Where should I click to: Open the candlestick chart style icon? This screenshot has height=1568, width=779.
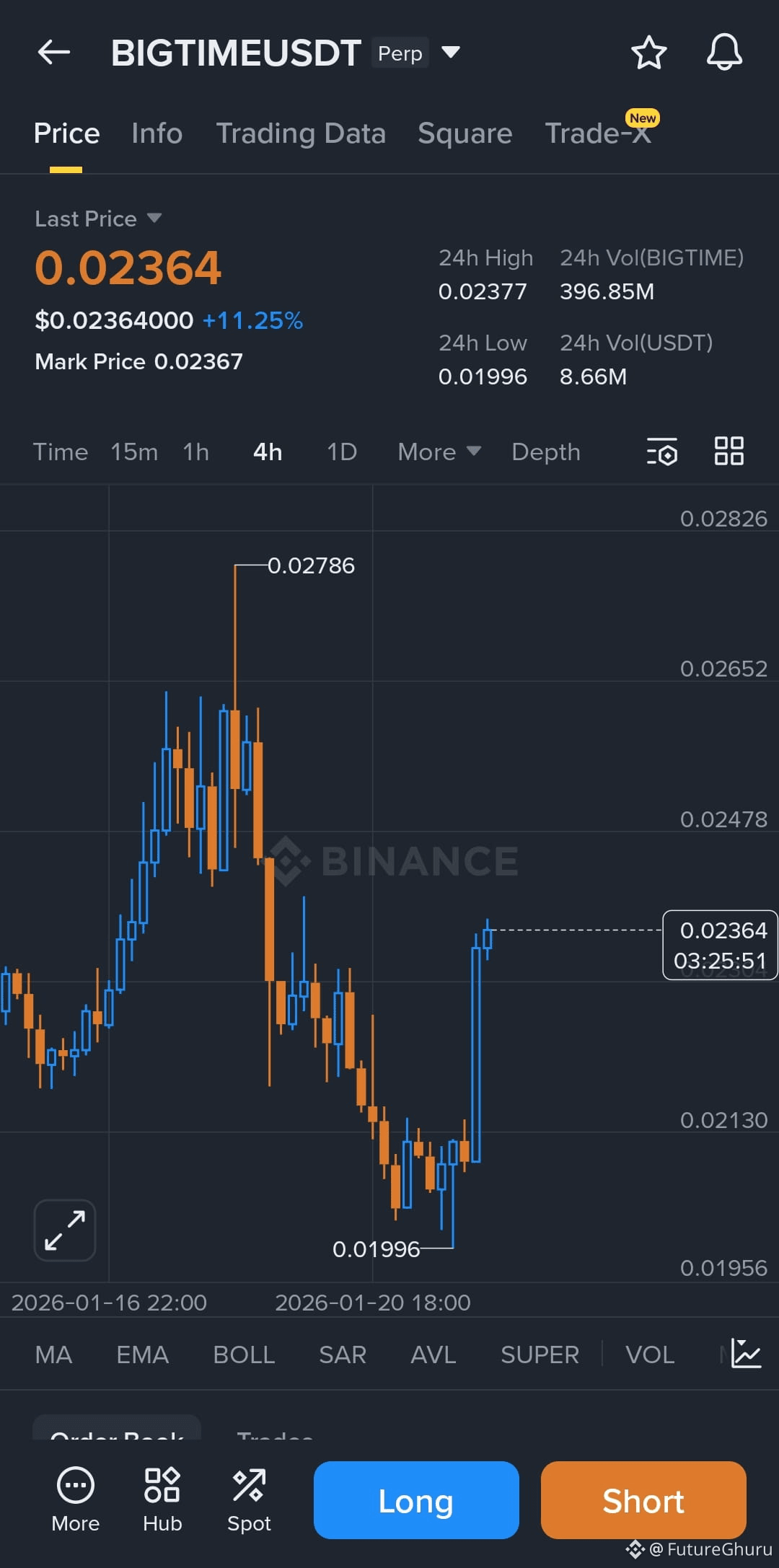click(x=747, y=1355)
